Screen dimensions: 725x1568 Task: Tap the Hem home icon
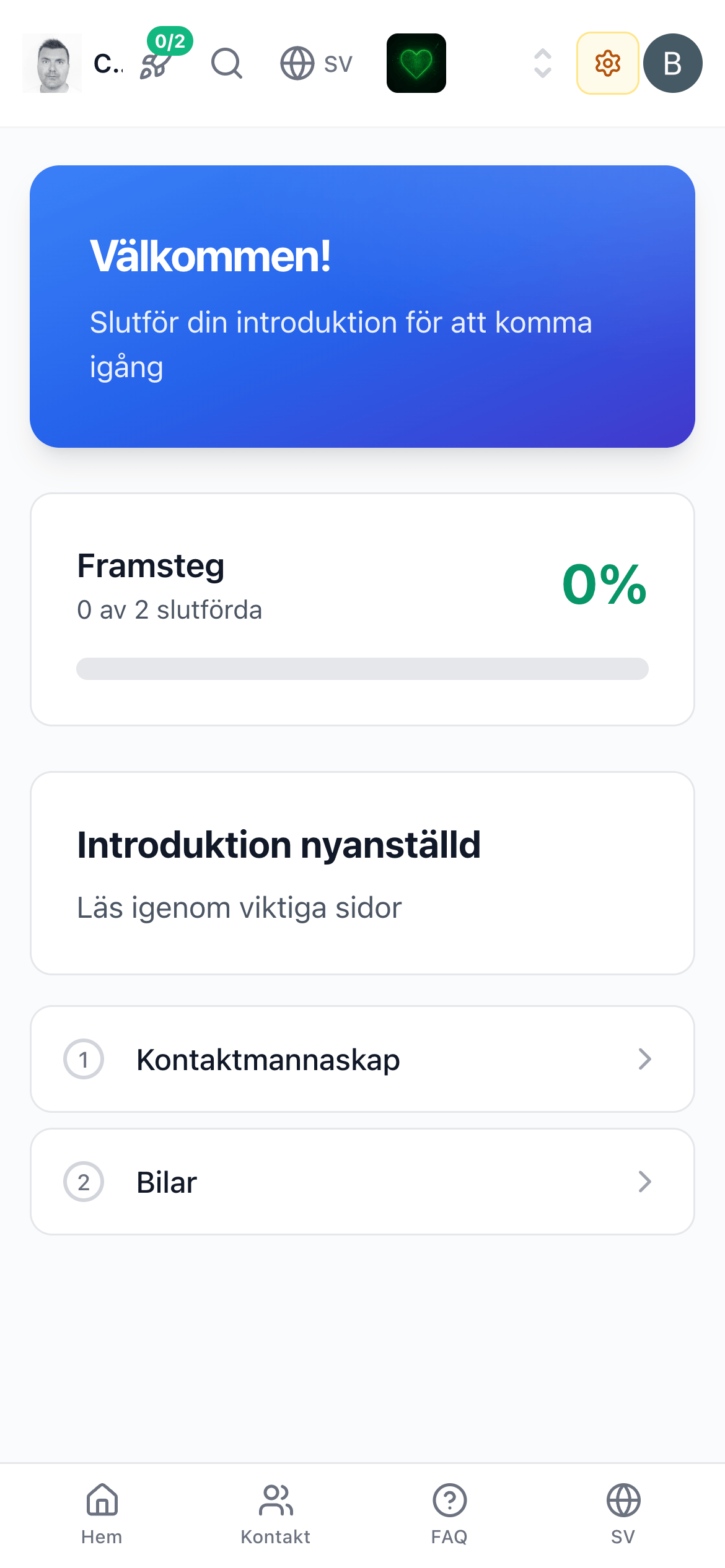click(x=102, y=1502)
